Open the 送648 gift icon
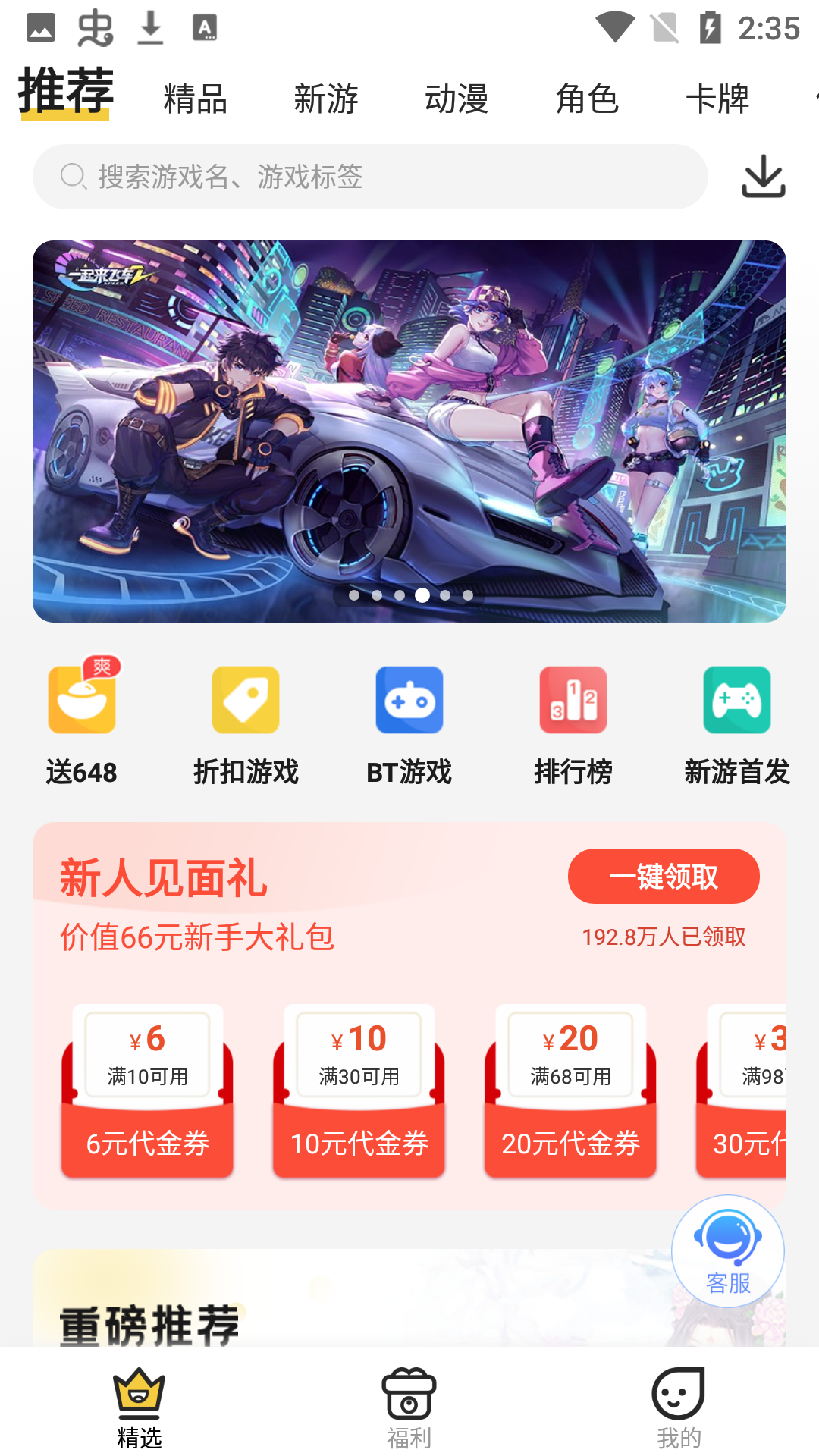The height and width of the screenshot is (1456, 819). (x=82, y=700)
